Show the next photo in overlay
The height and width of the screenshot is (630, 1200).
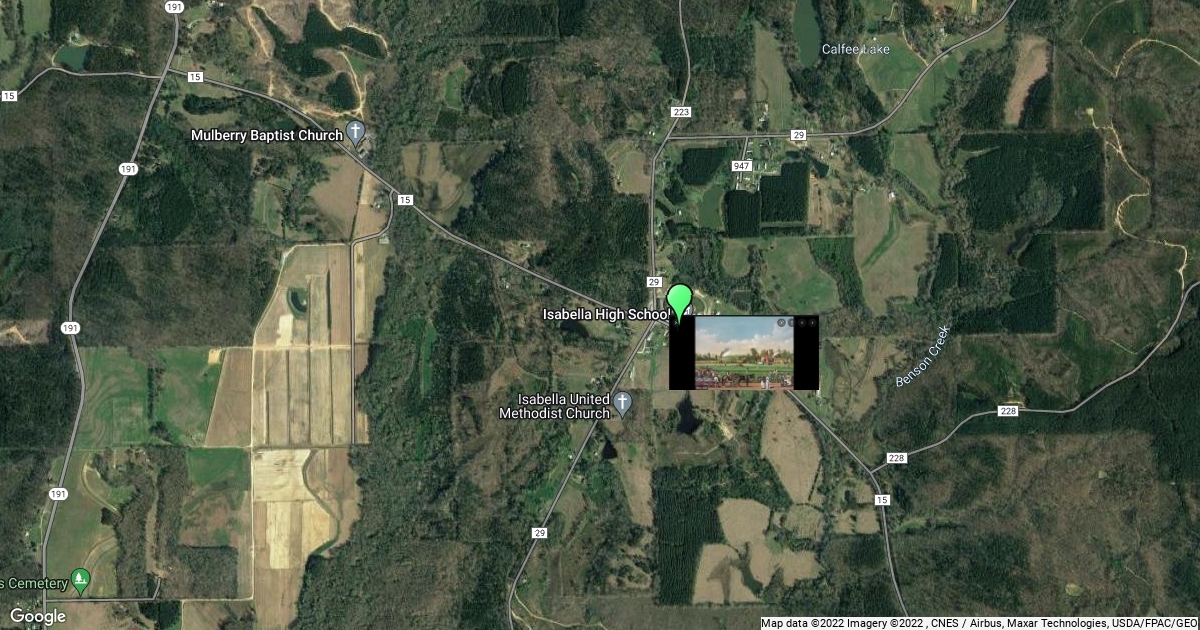[812, 323]
